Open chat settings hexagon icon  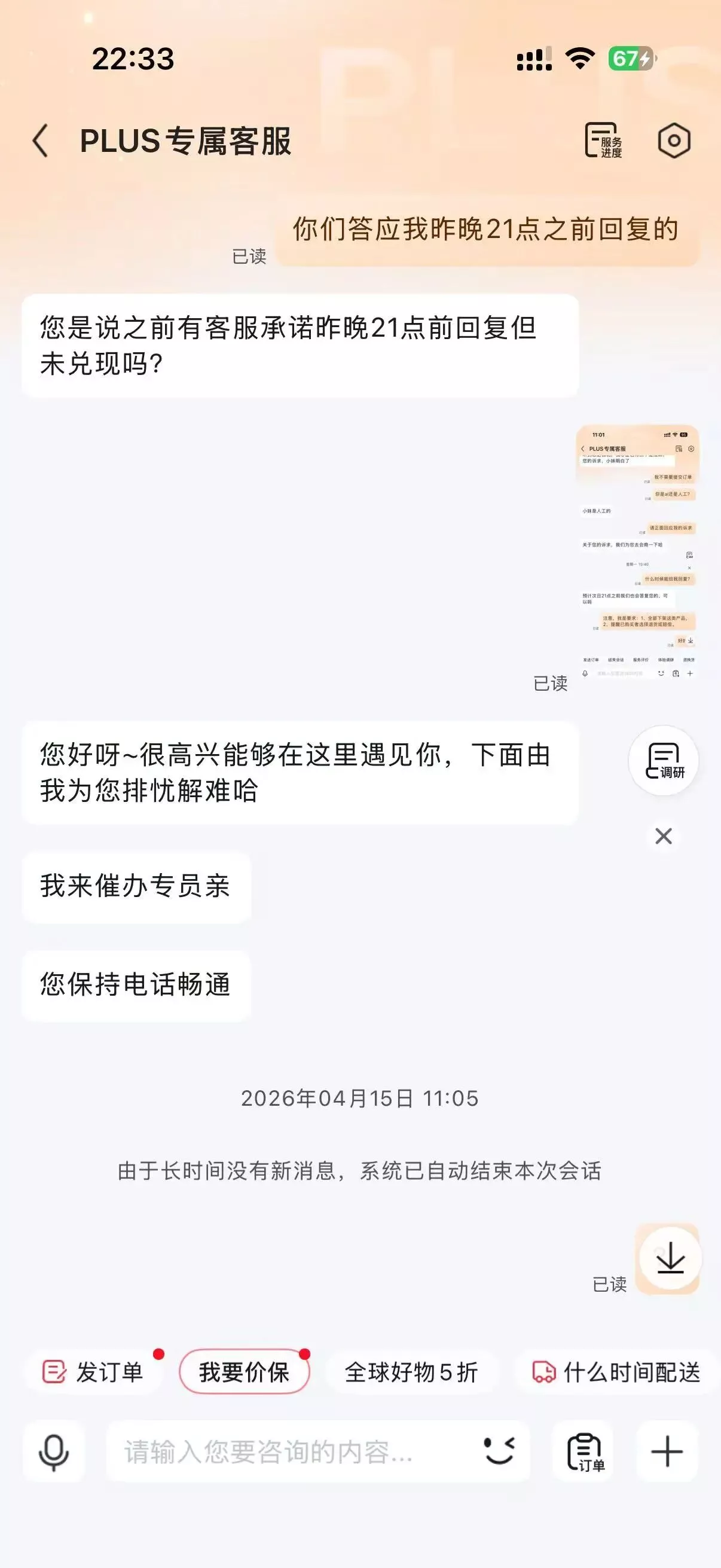674,141
